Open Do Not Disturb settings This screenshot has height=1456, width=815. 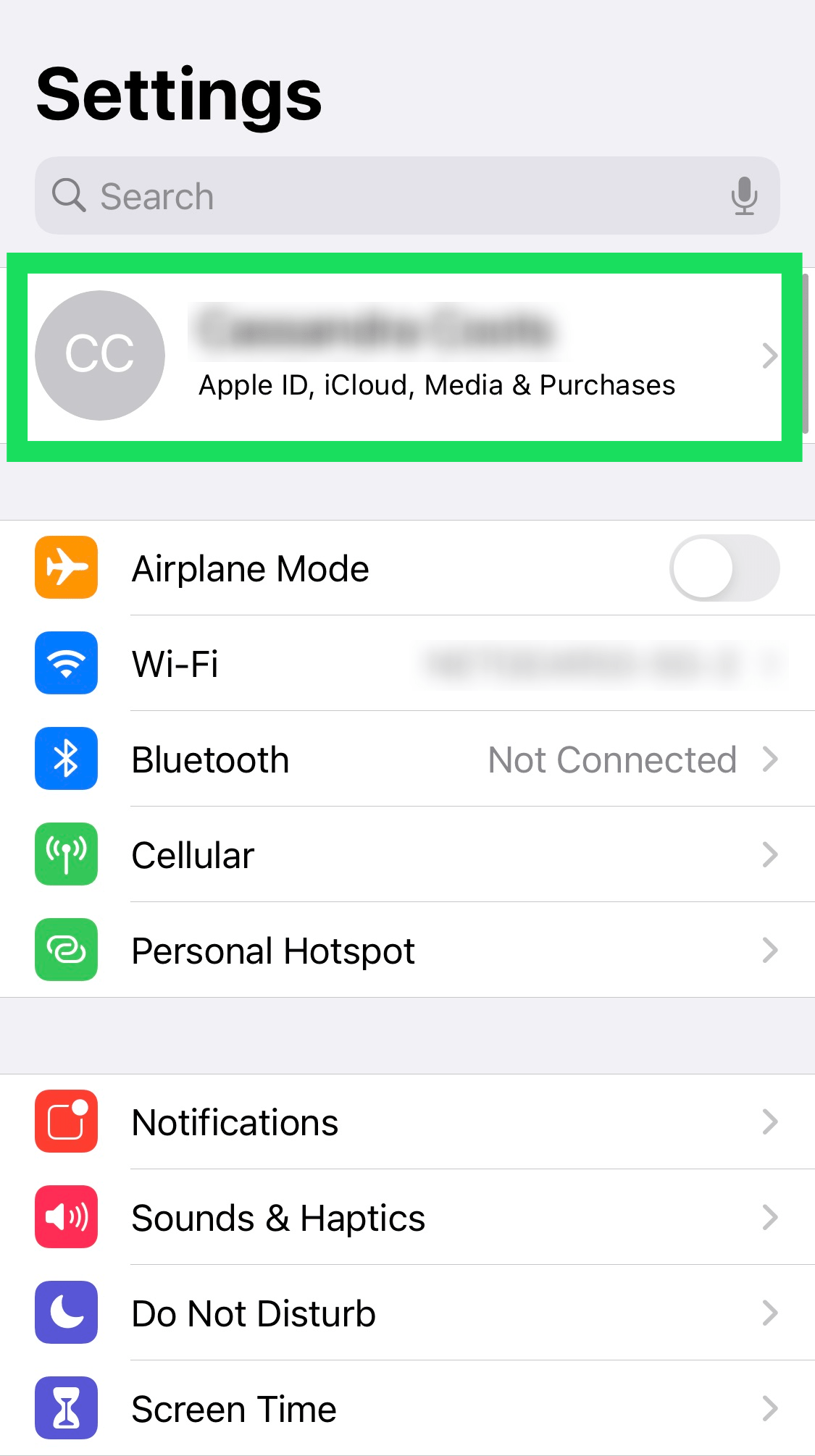click(407, 1313)
